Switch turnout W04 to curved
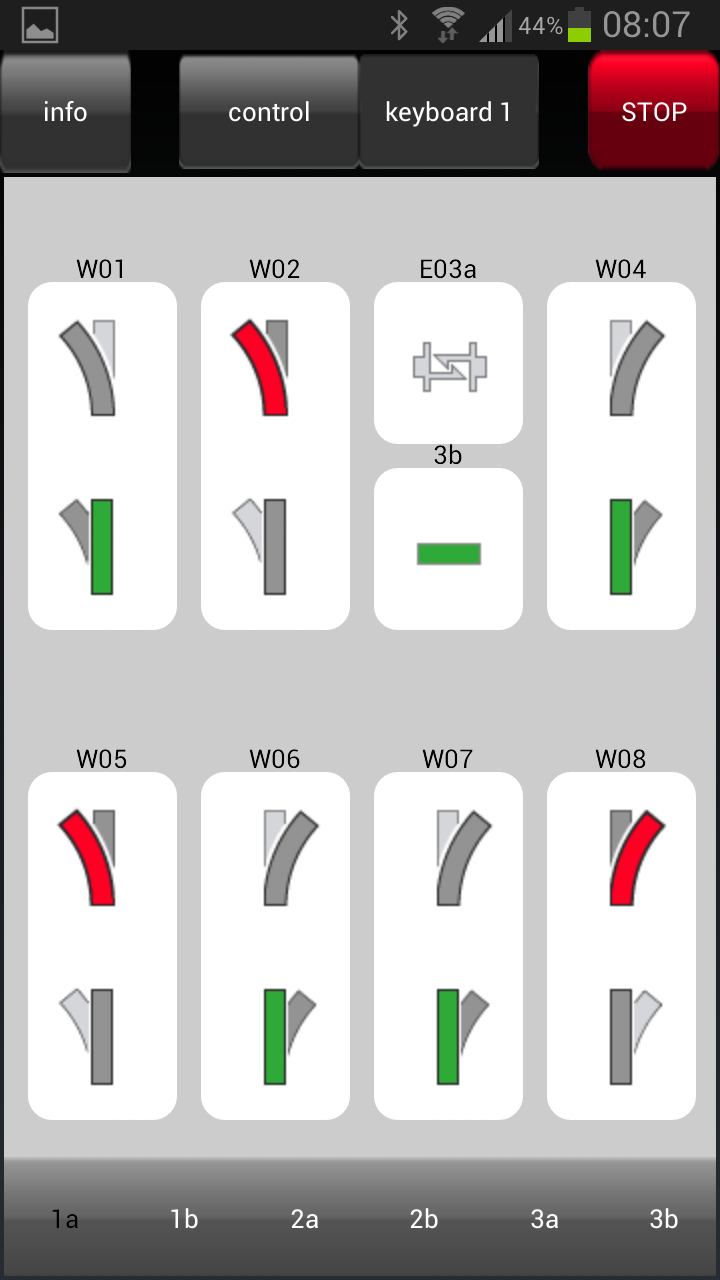This screenshot has height=1280, width=720. (x=636, y=368)
